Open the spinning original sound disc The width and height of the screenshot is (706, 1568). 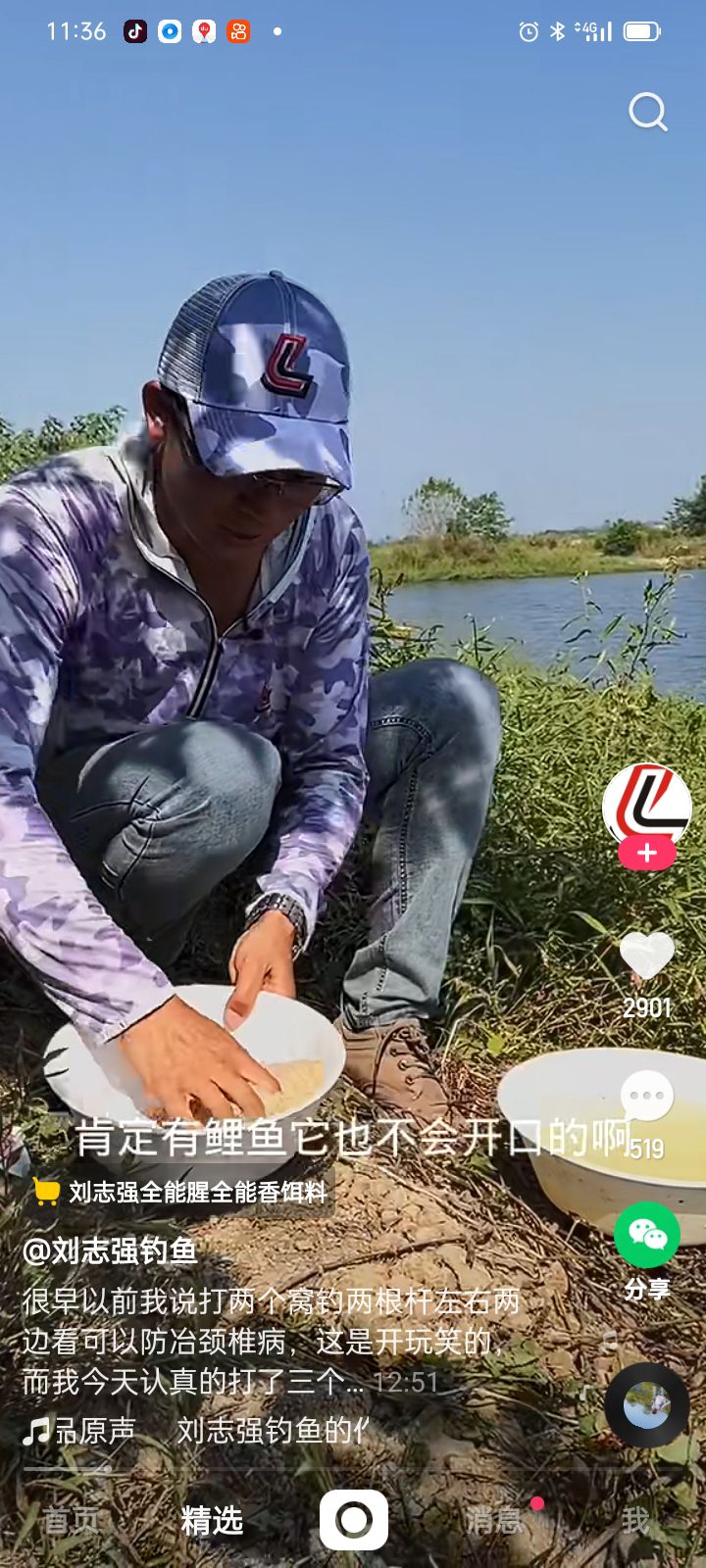point(646,1406)
